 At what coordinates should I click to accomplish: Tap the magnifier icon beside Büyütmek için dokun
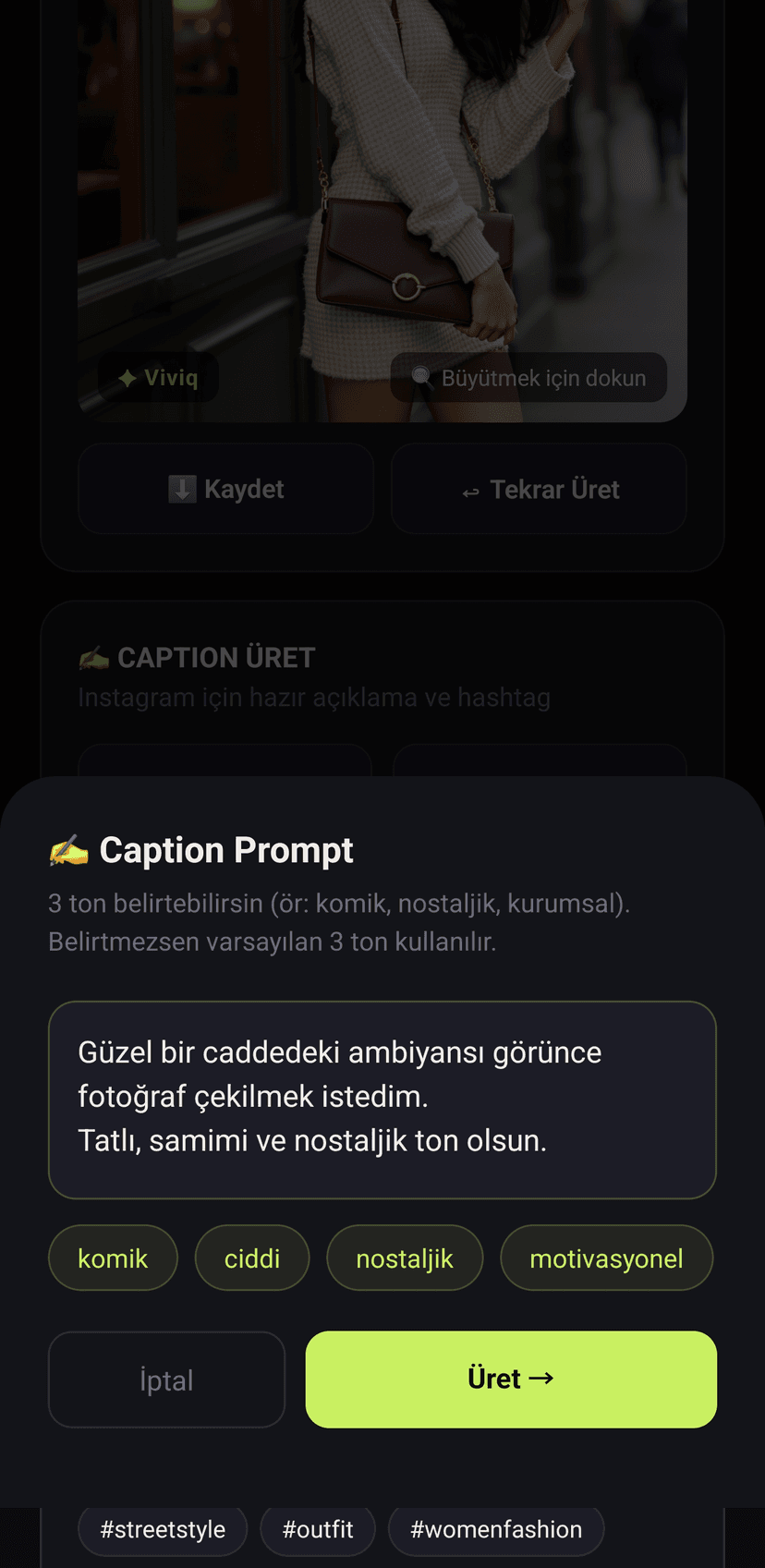click(421, 377)
